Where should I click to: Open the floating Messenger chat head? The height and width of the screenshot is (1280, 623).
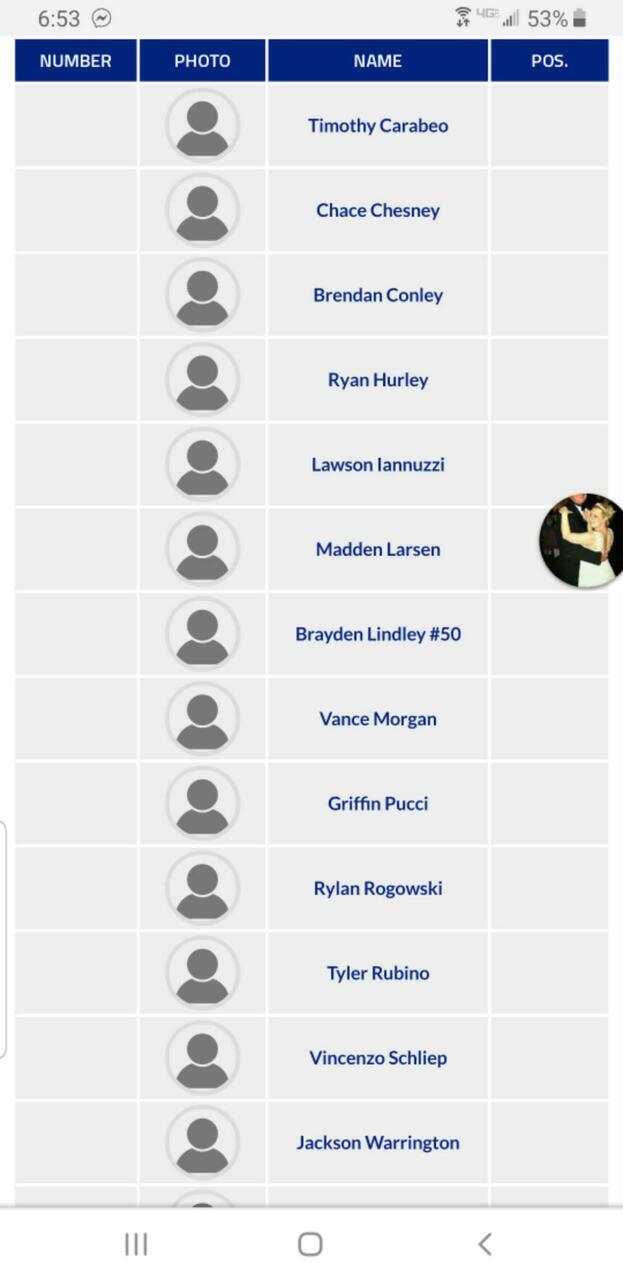[582, 540]
